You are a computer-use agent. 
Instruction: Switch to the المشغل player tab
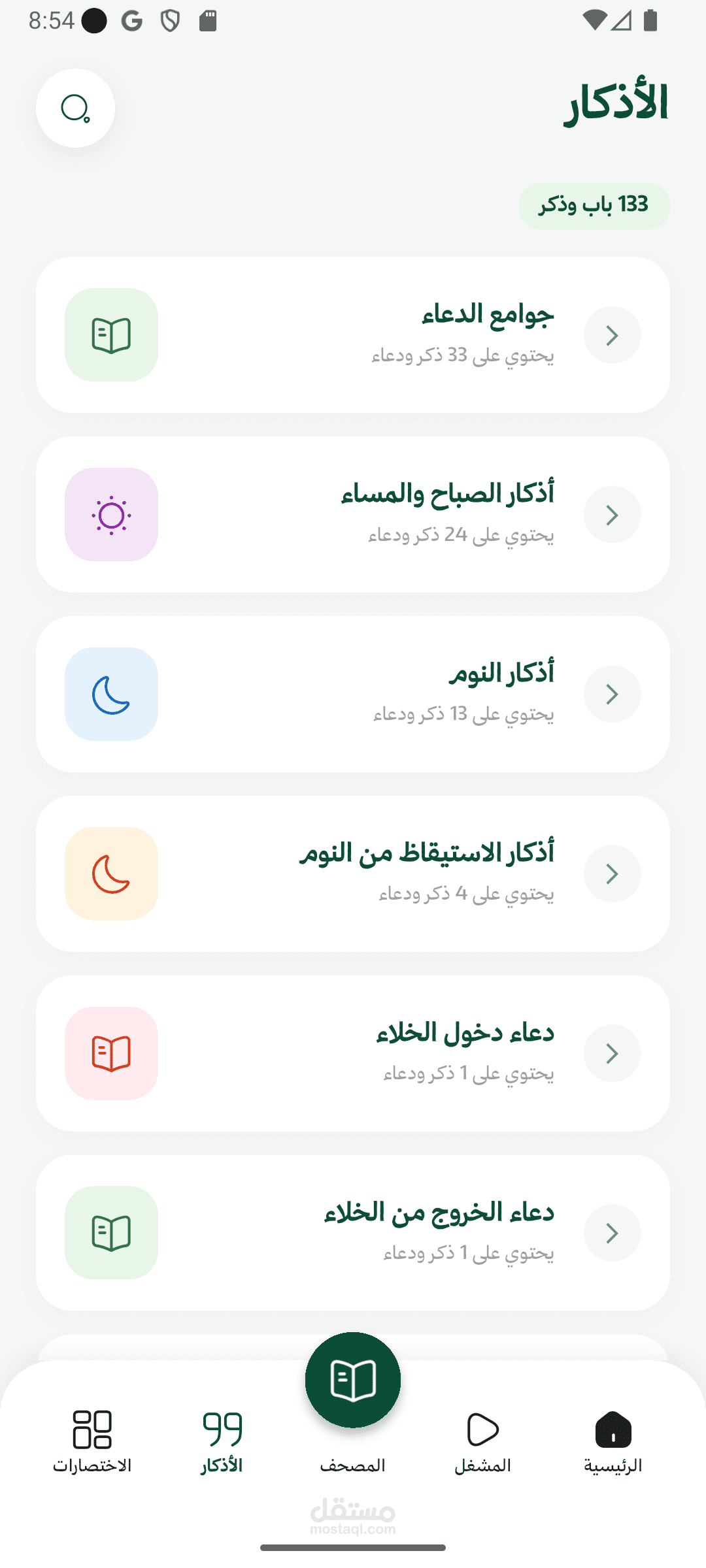tap(482, 1441)
